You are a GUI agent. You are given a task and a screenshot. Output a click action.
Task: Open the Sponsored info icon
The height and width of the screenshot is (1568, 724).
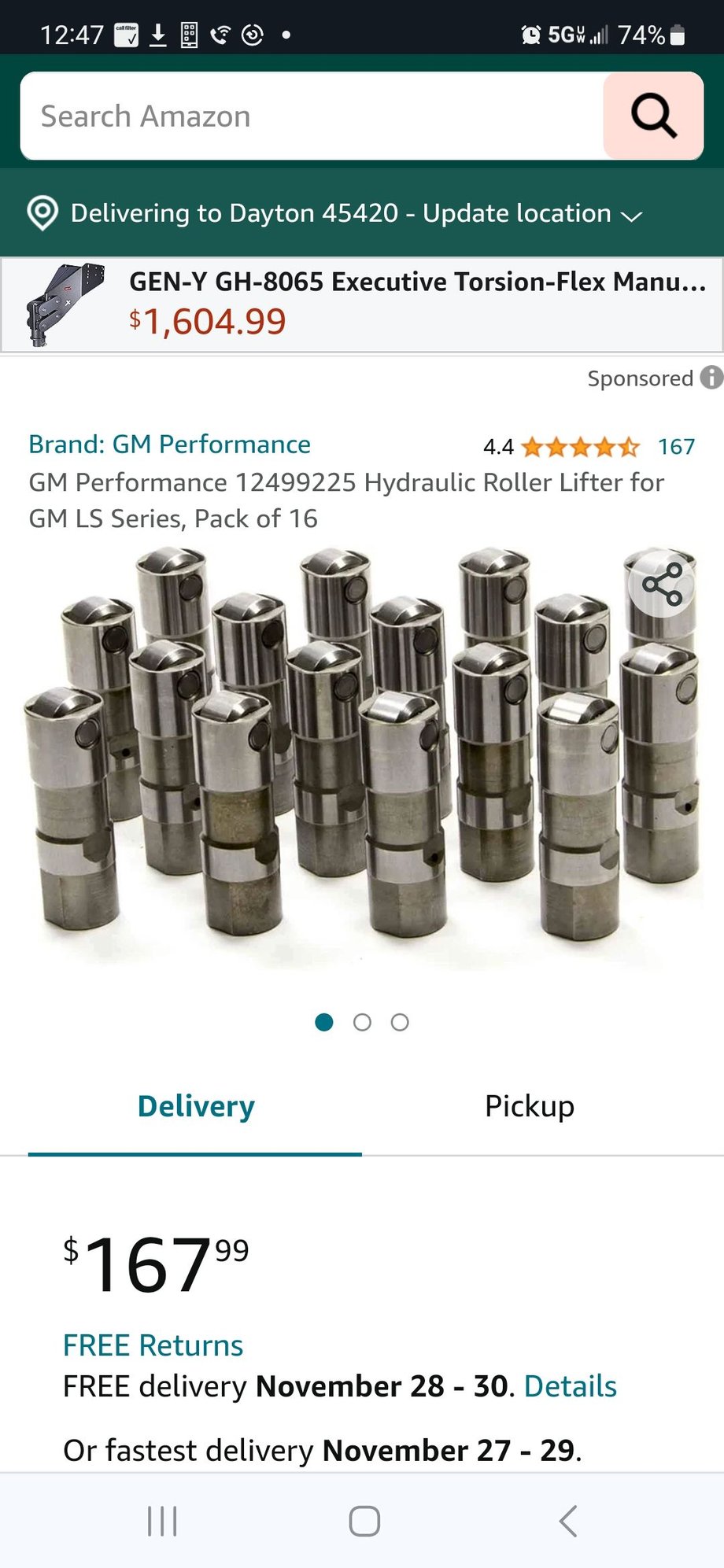coord(711,378)
